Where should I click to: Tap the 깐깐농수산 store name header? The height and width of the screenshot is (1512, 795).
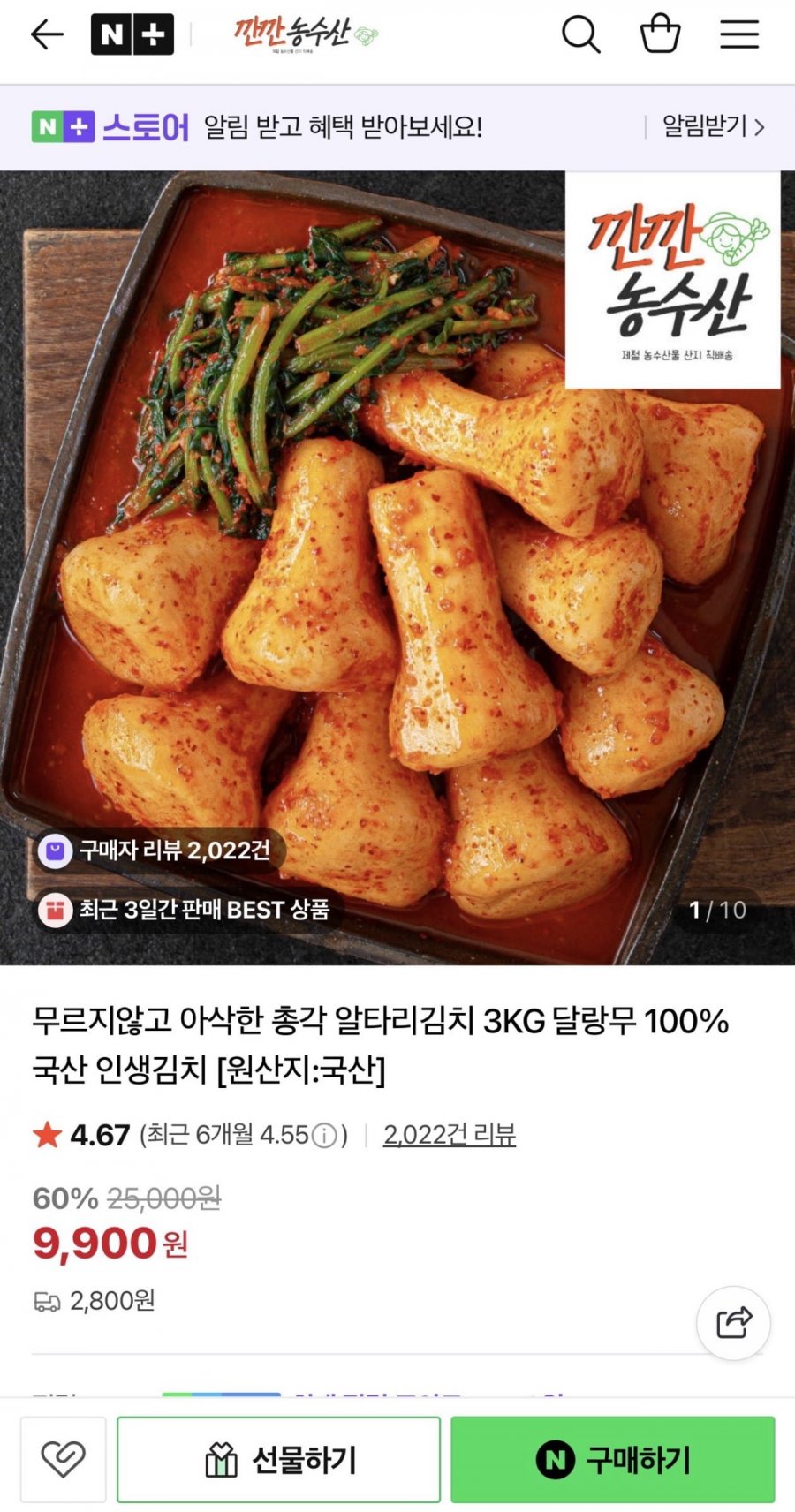(x=305, y=34)
